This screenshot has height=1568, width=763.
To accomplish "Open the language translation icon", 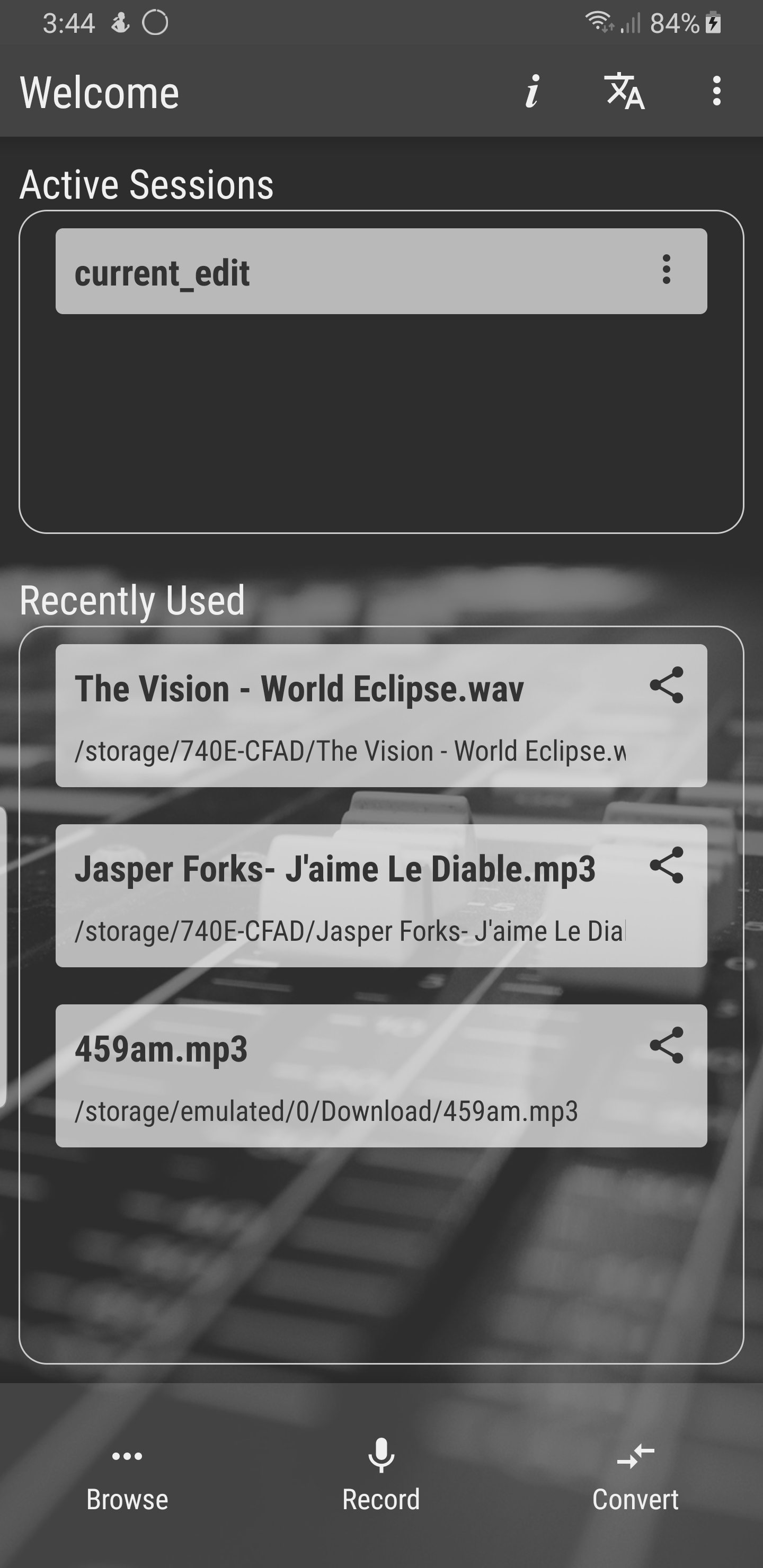I will point(624,92).
